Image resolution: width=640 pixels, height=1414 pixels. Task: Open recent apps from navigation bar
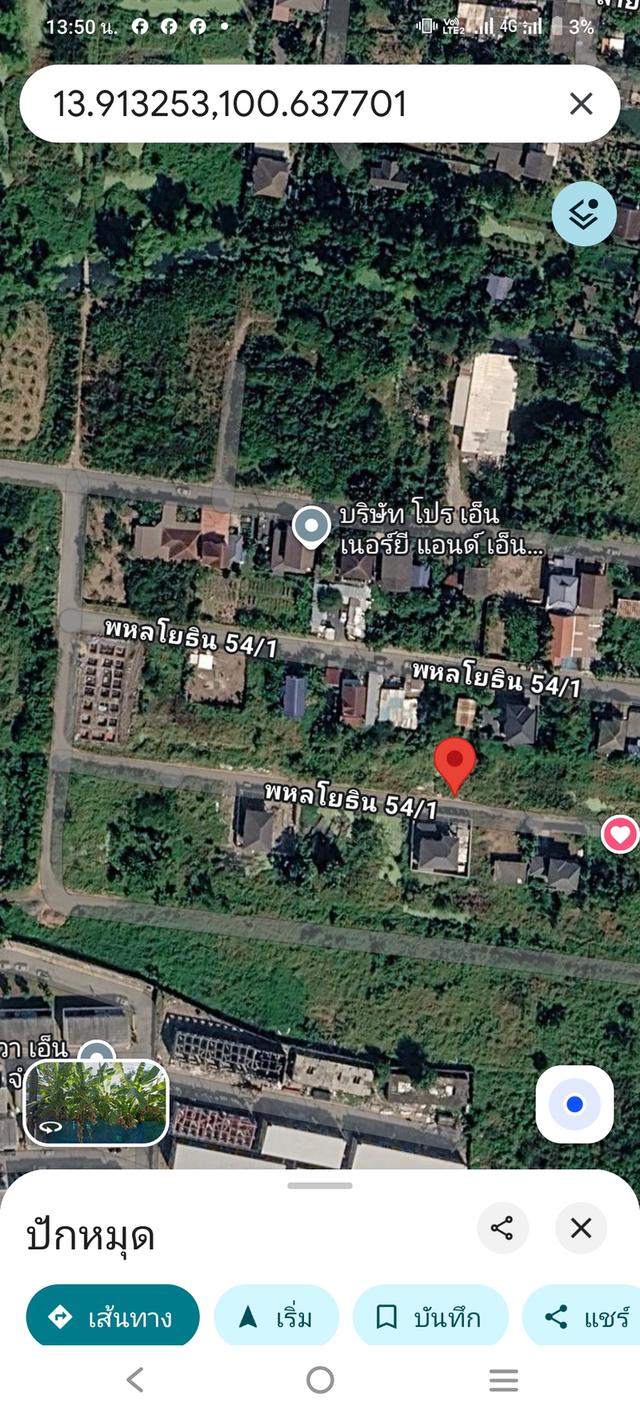[x=503, y=1380]
